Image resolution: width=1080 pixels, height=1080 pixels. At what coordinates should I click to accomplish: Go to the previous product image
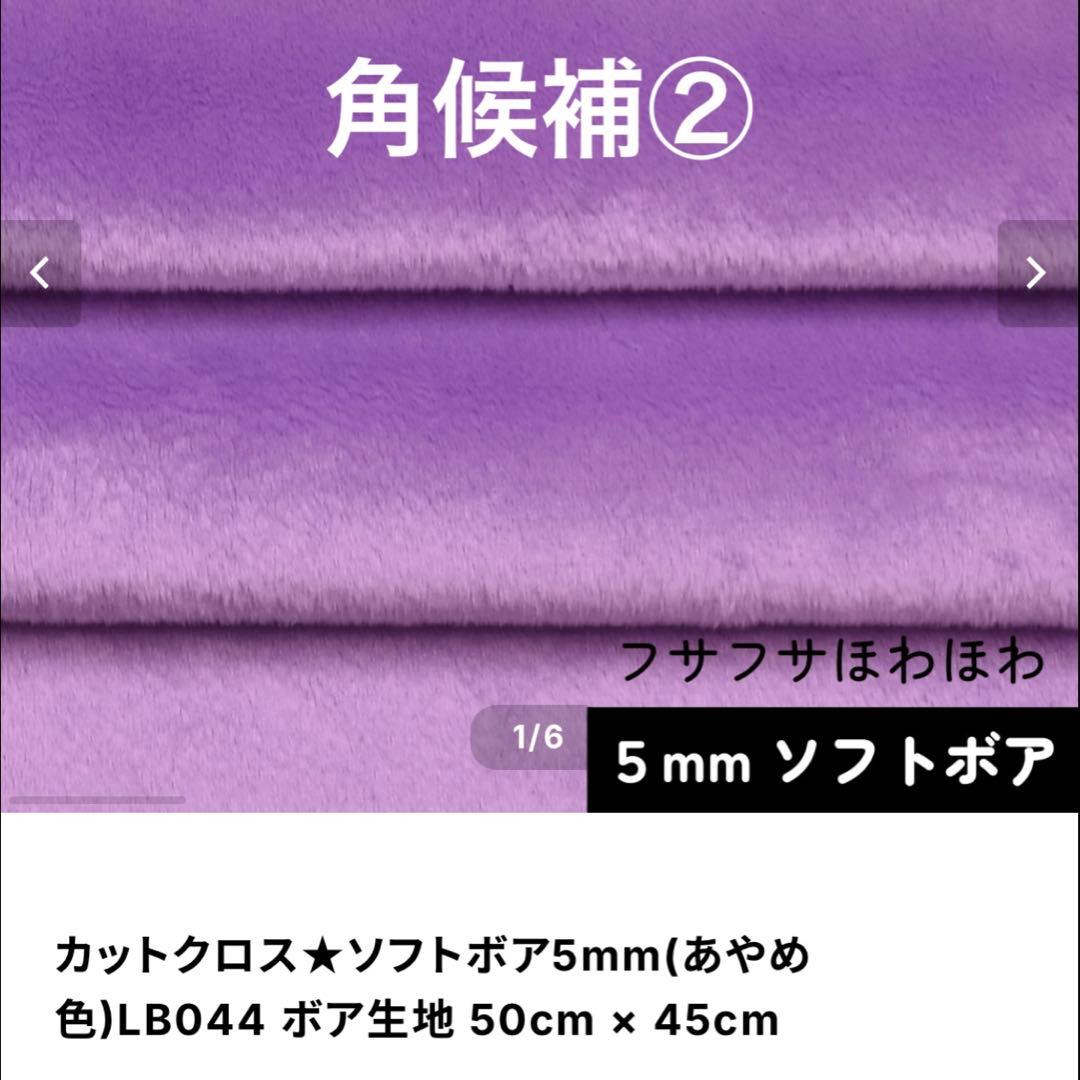(40, 273)
